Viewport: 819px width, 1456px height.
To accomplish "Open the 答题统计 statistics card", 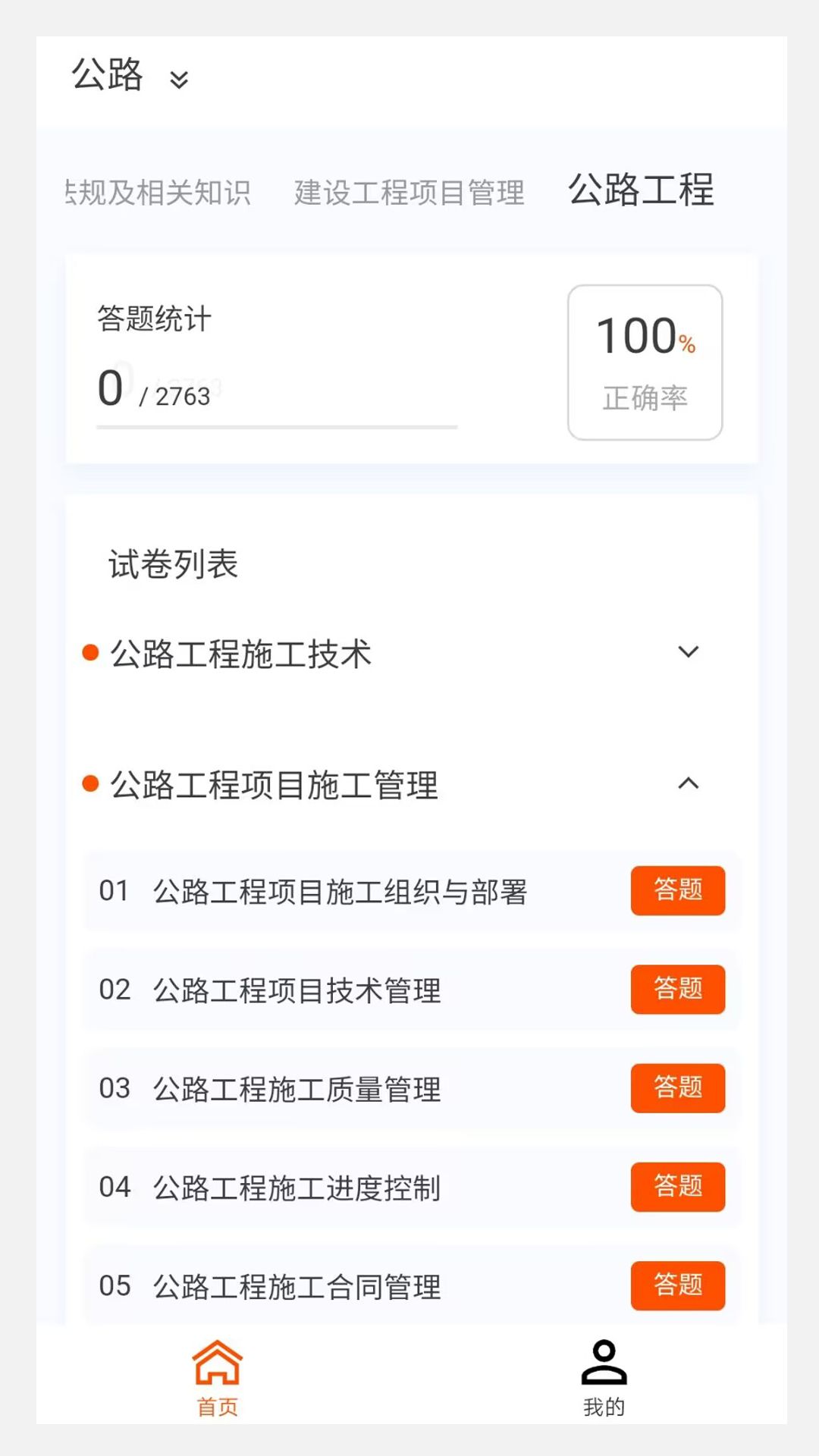I will [x=155, y=318].
